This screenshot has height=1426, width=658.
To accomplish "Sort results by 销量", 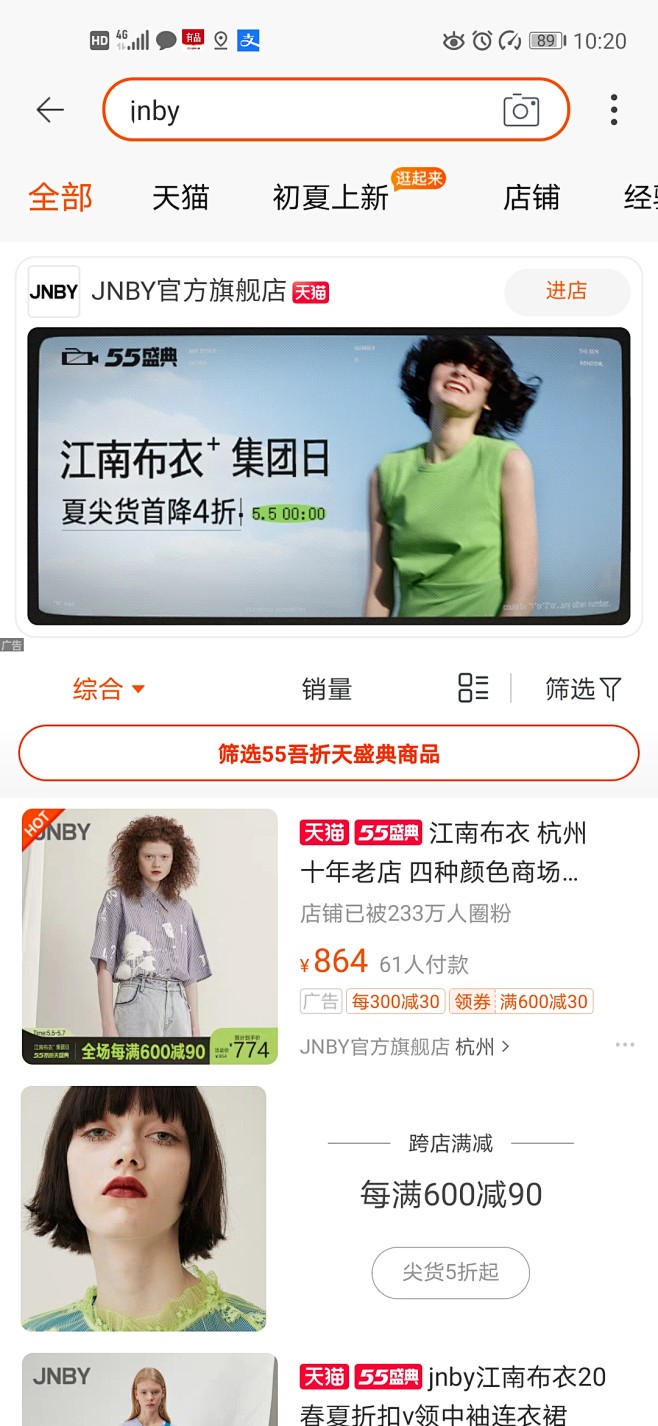I will pos(327,689).
